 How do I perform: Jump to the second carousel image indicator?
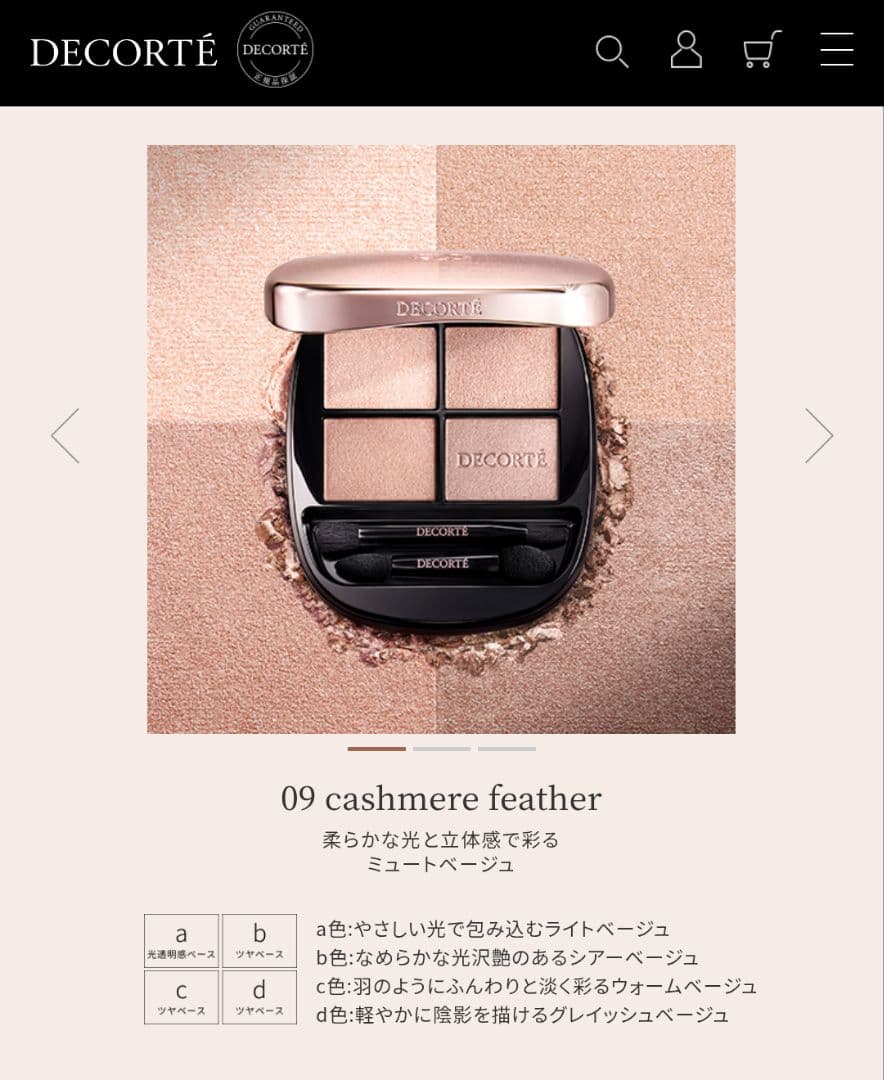[442, 748]
